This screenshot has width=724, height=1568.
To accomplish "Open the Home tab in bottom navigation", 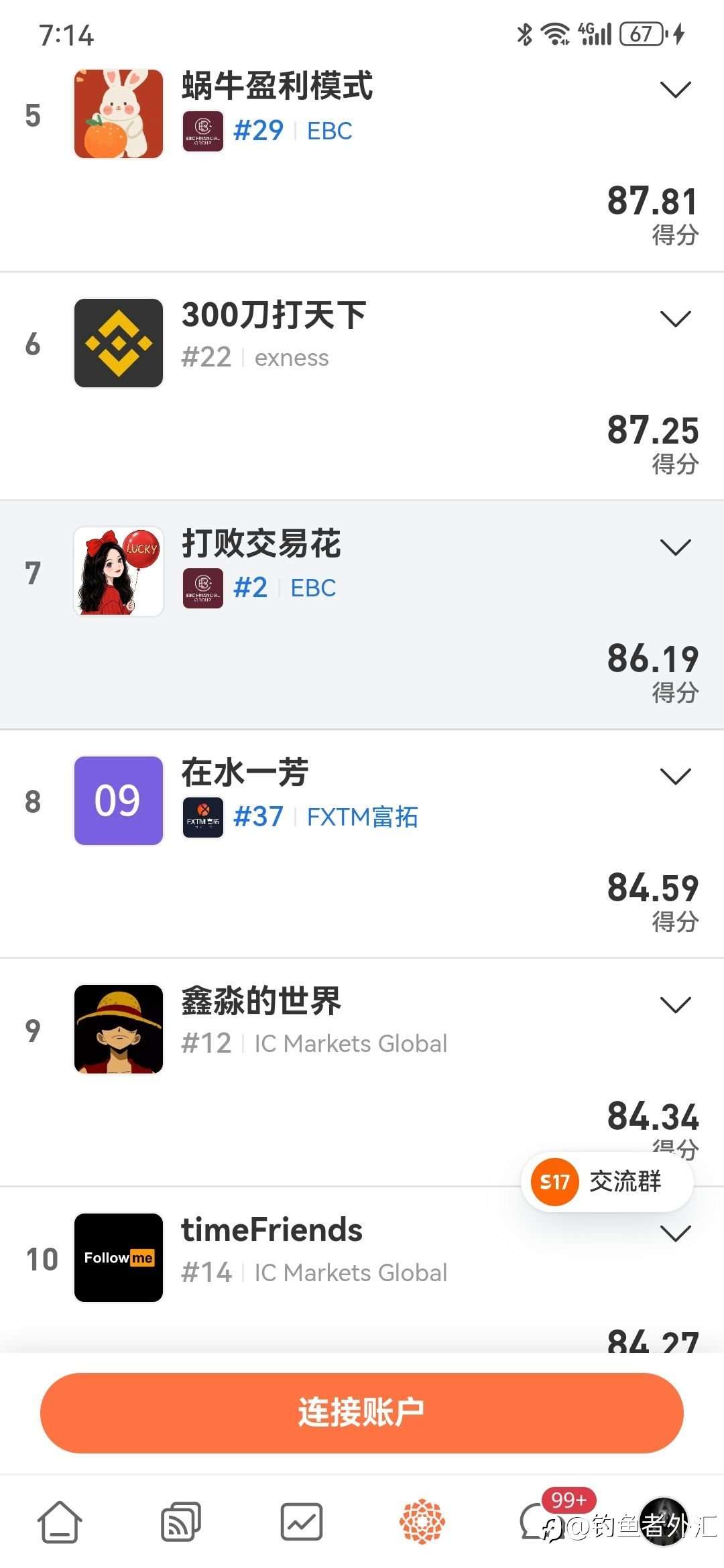I will coord(59,1522).
